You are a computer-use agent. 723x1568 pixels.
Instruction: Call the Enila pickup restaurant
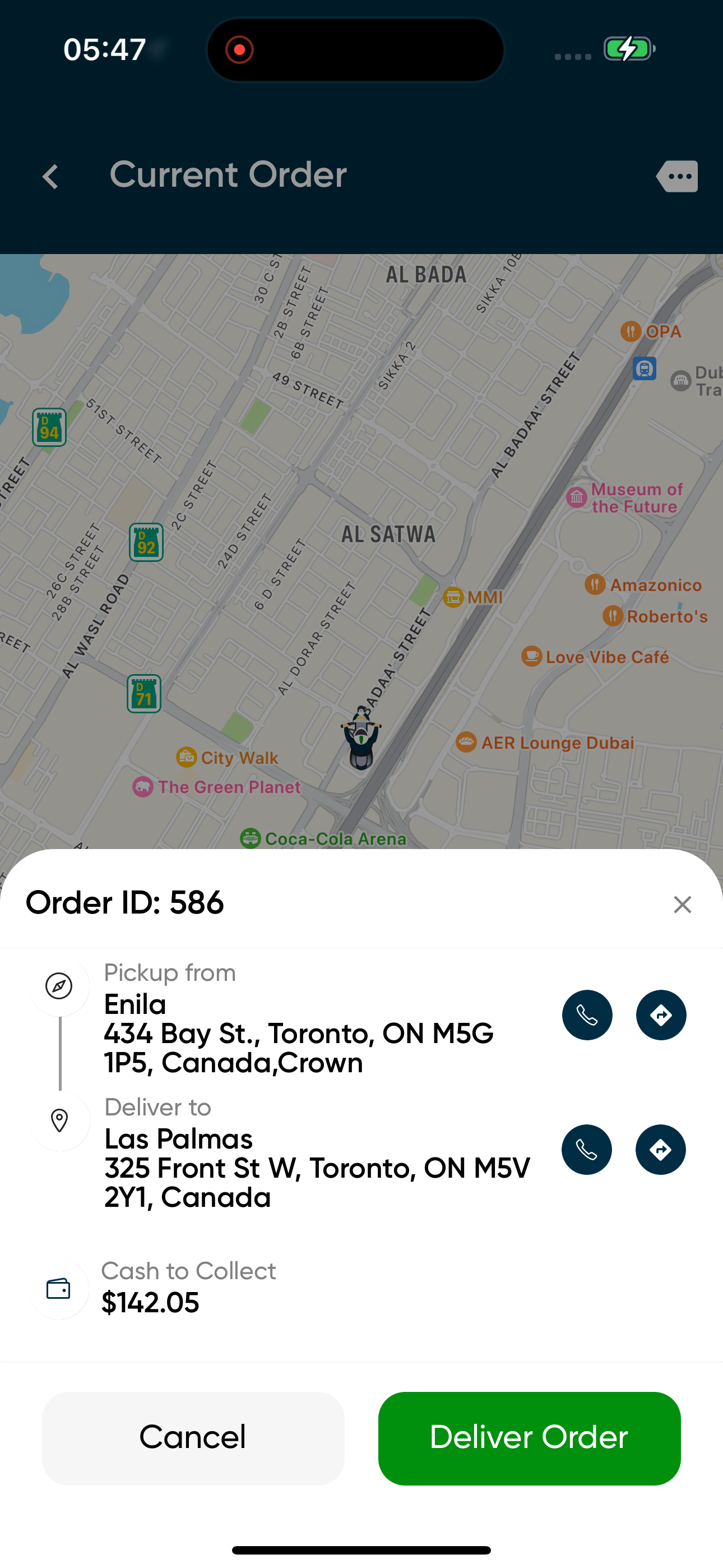click(x=587, y=1014)
